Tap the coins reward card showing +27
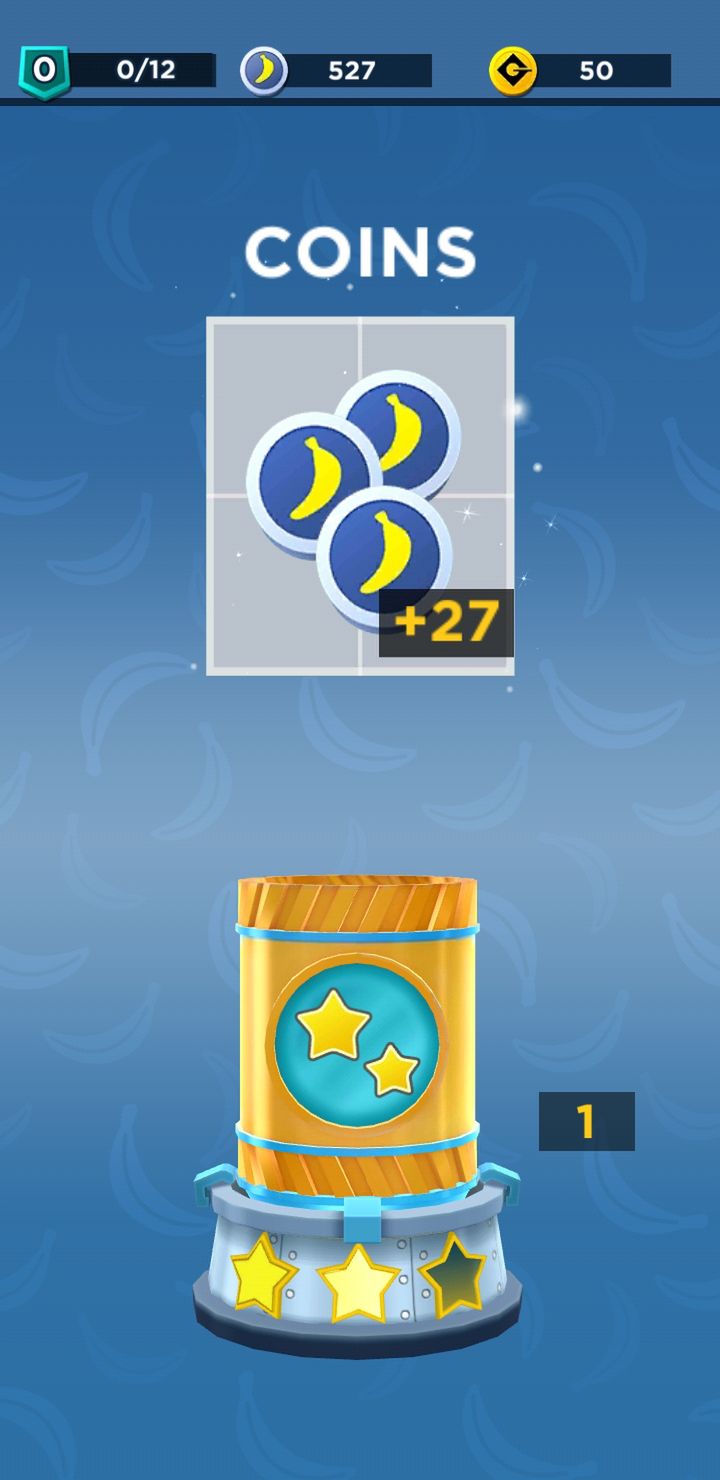720x1480 pixels. pos(360,496)
